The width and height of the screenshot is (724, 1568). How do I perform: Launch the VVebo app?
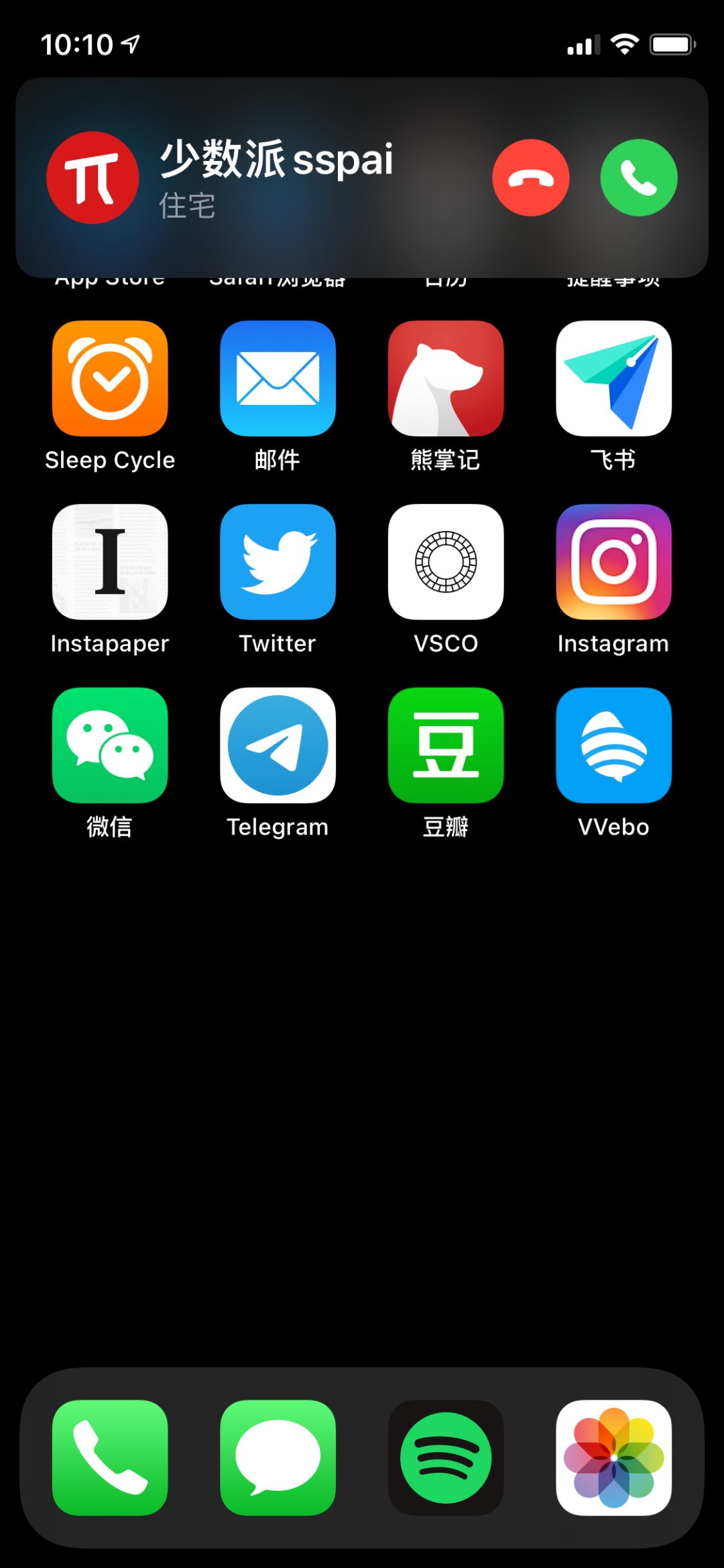coord(613,745)
